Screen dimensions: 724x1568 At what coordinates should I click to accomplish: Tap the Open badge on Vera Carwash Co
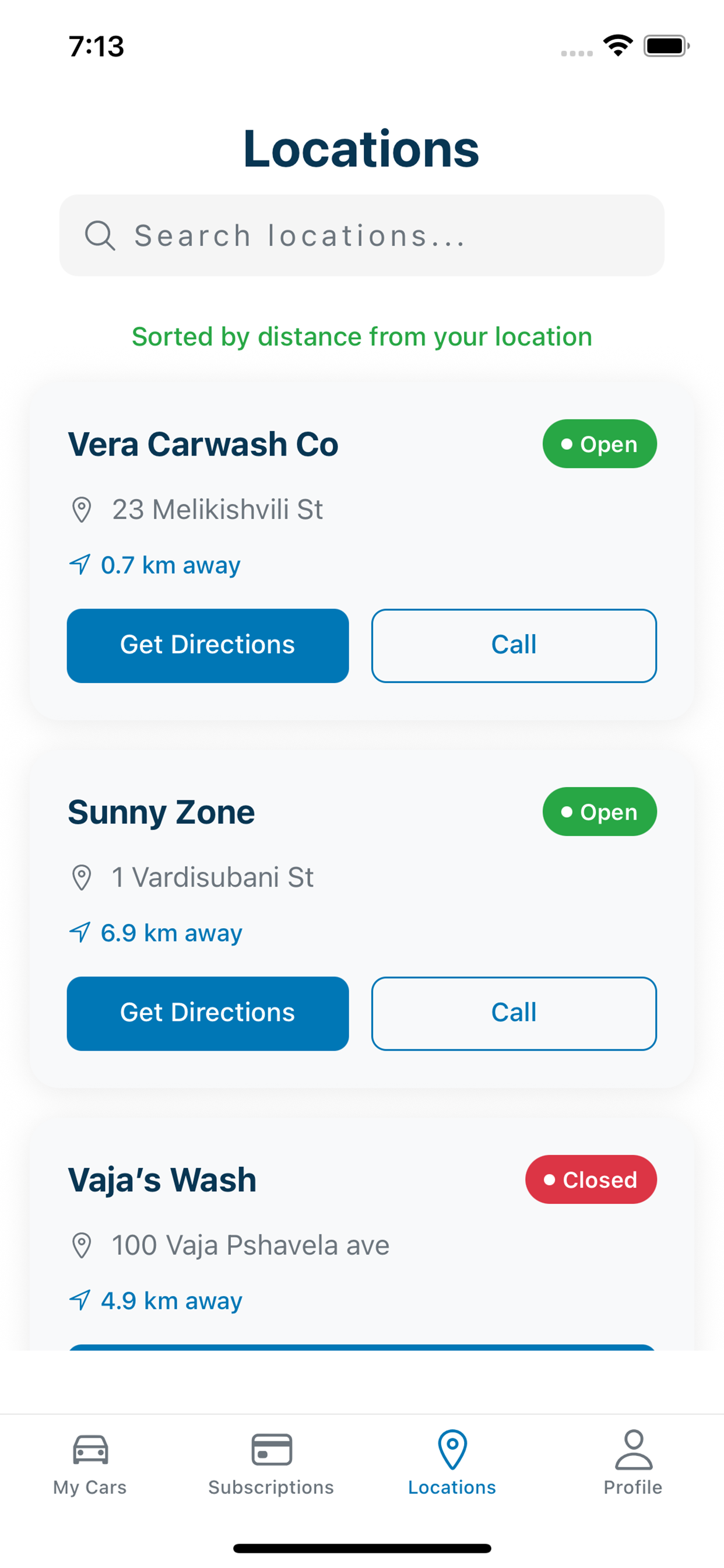click(x=599, y=444)
